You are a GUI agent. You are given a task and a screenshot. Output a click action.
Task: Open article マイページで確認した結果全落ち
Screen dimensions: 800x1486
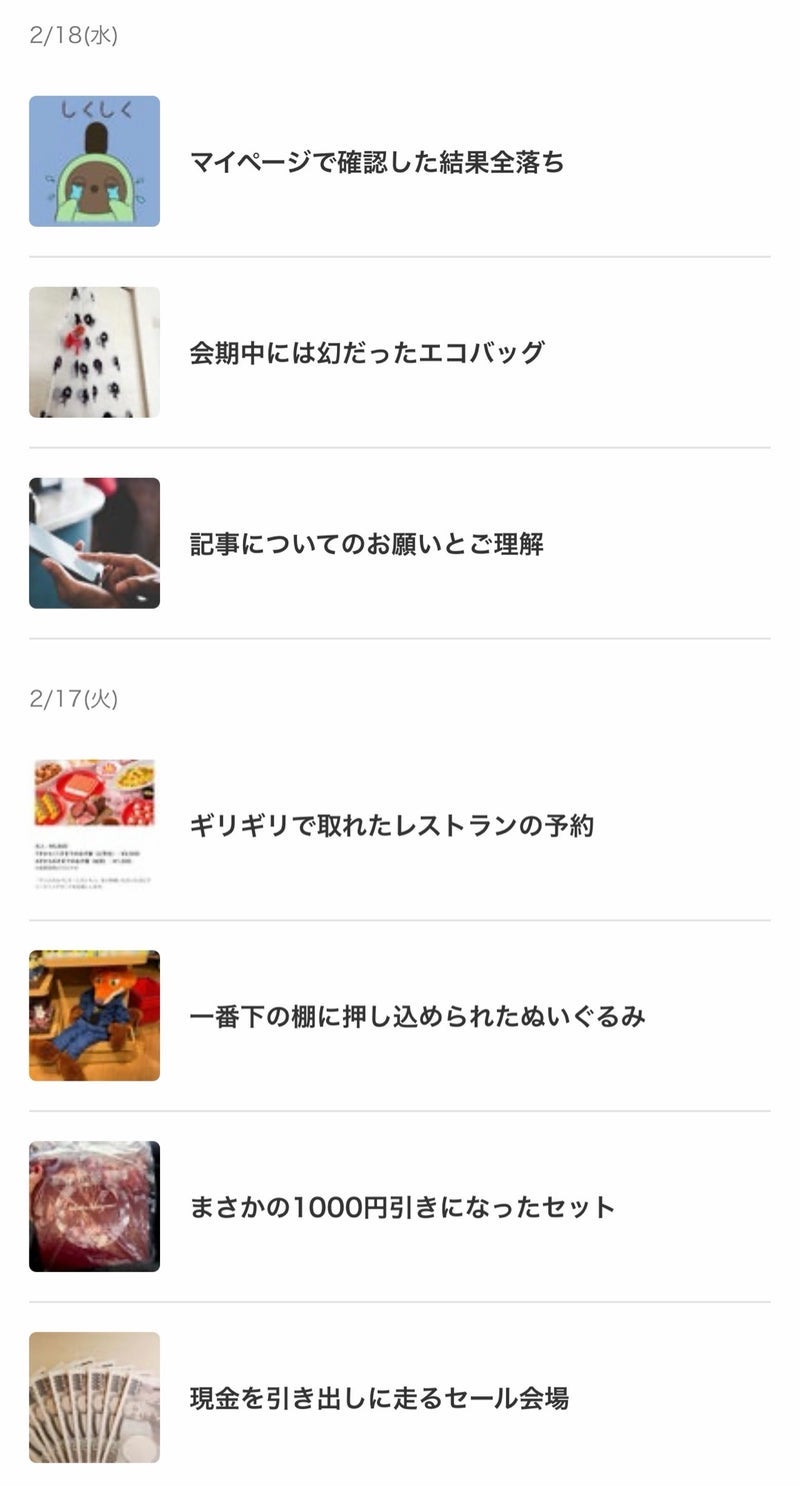pyautogui.click(x=377, y=162)
